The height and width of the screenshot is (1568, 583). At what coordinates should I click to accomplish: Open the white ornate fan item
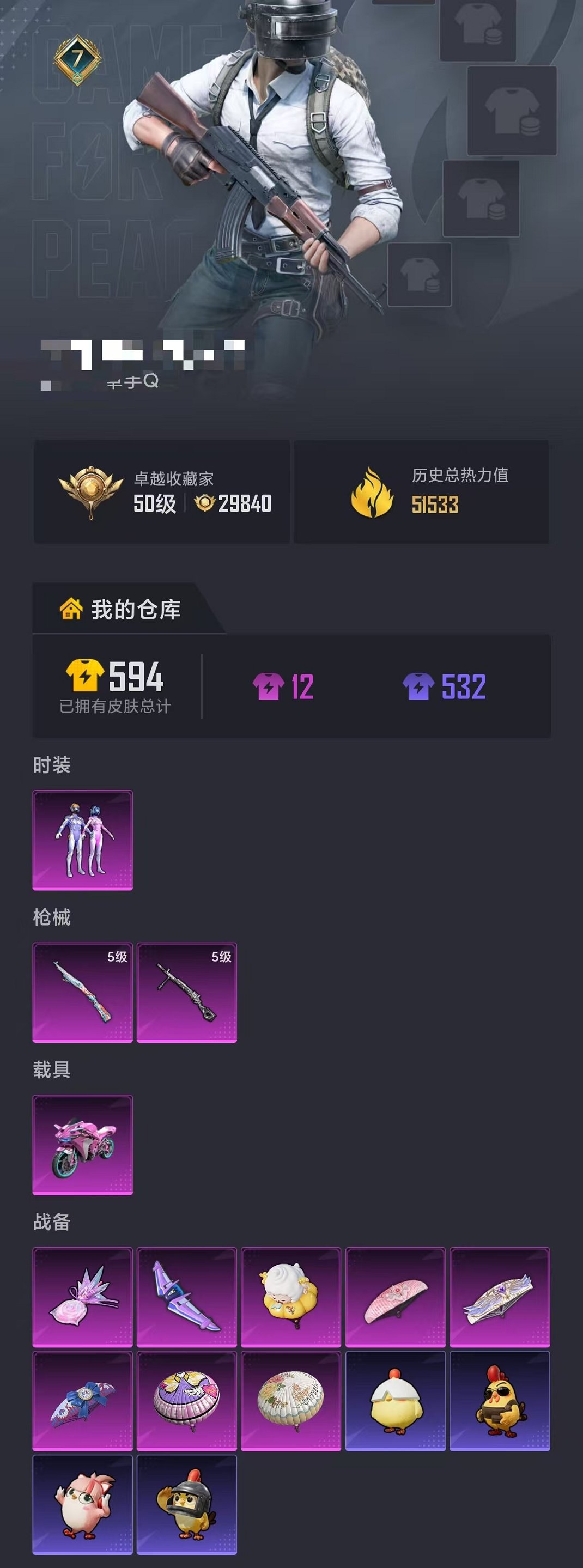(500, 1297)
